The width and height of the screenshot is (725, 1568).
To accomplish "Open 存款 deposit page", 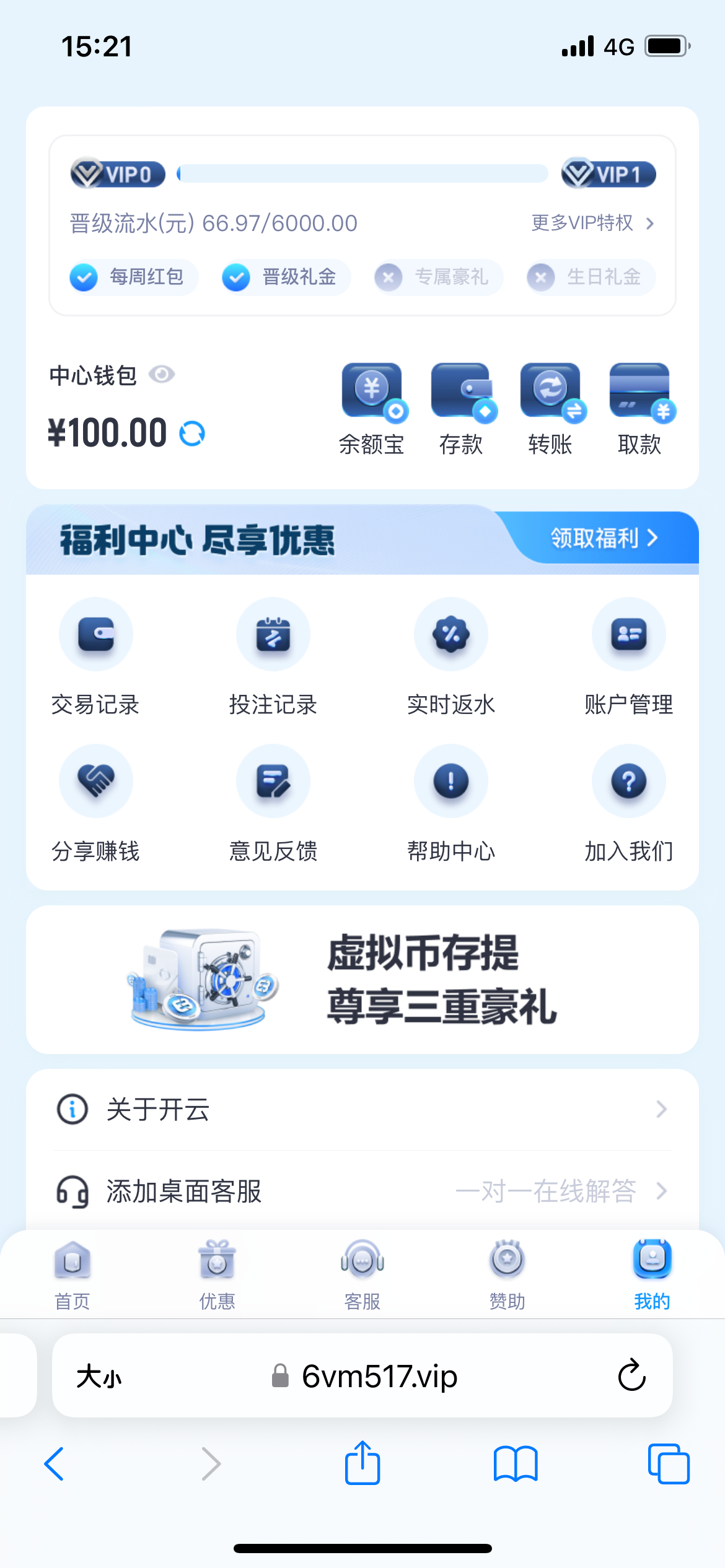I will 461,409.
